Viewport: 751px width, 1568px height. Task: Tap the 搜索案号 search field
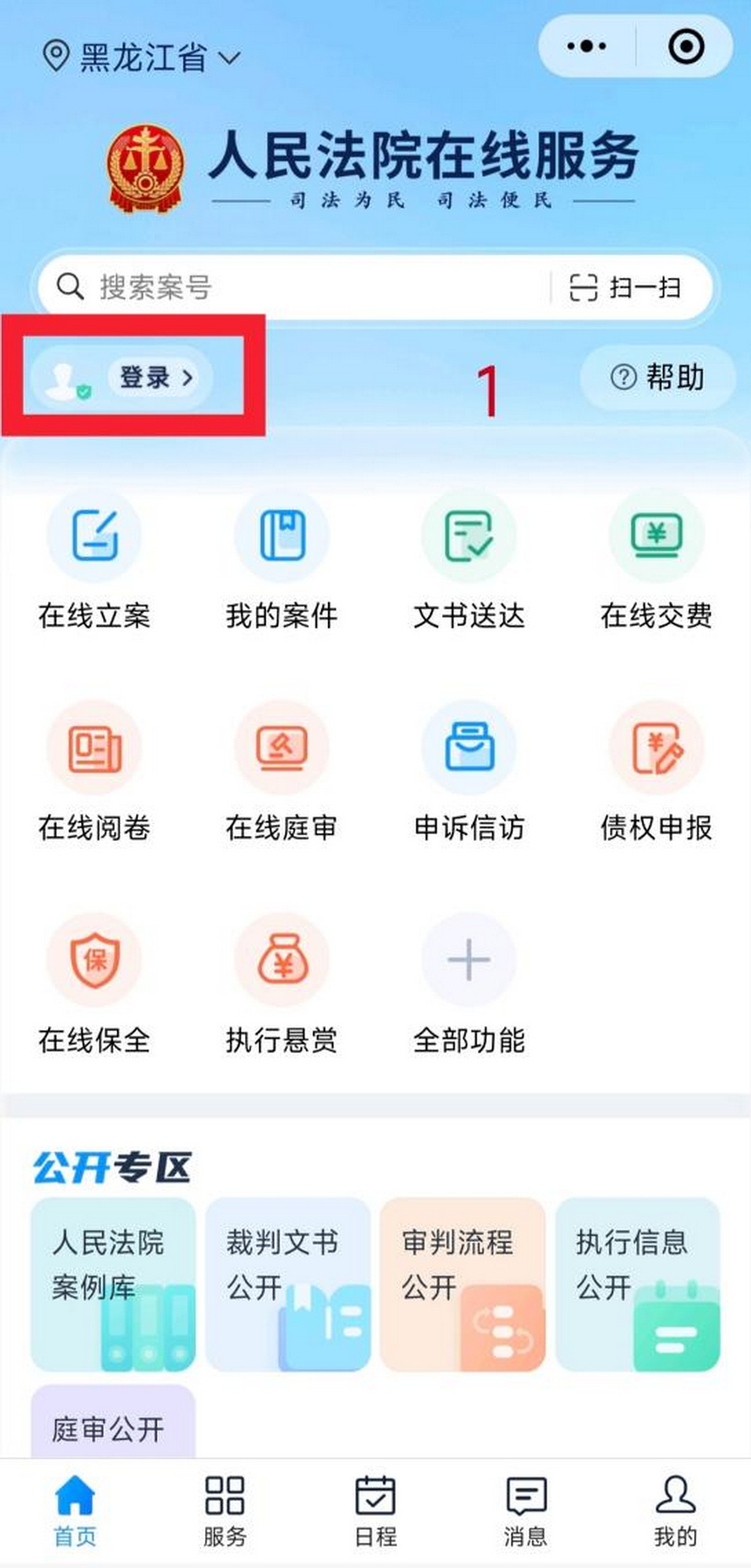[x=300, y=287]
